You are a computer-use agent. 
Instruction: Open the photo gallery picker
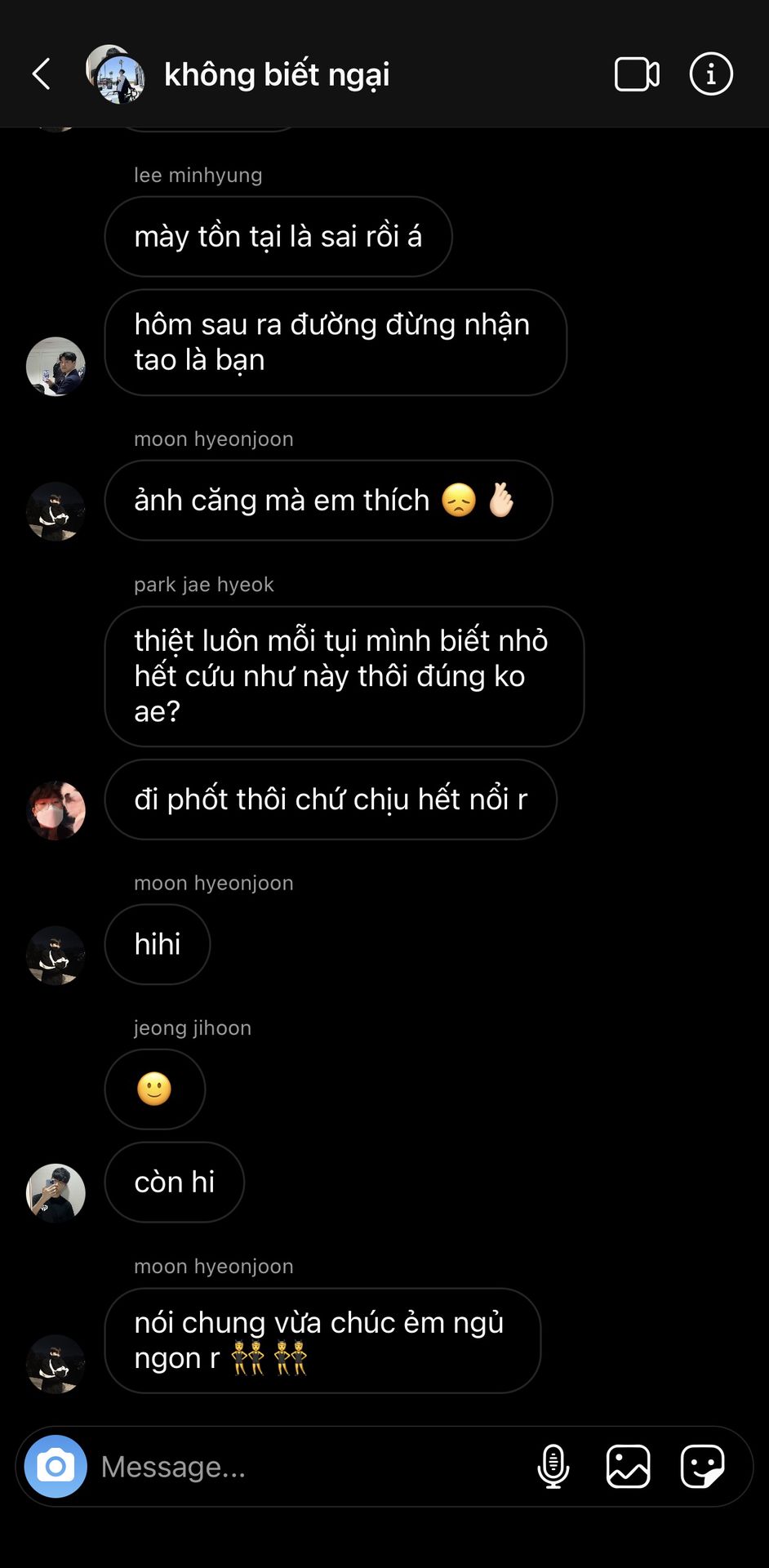628,1466
